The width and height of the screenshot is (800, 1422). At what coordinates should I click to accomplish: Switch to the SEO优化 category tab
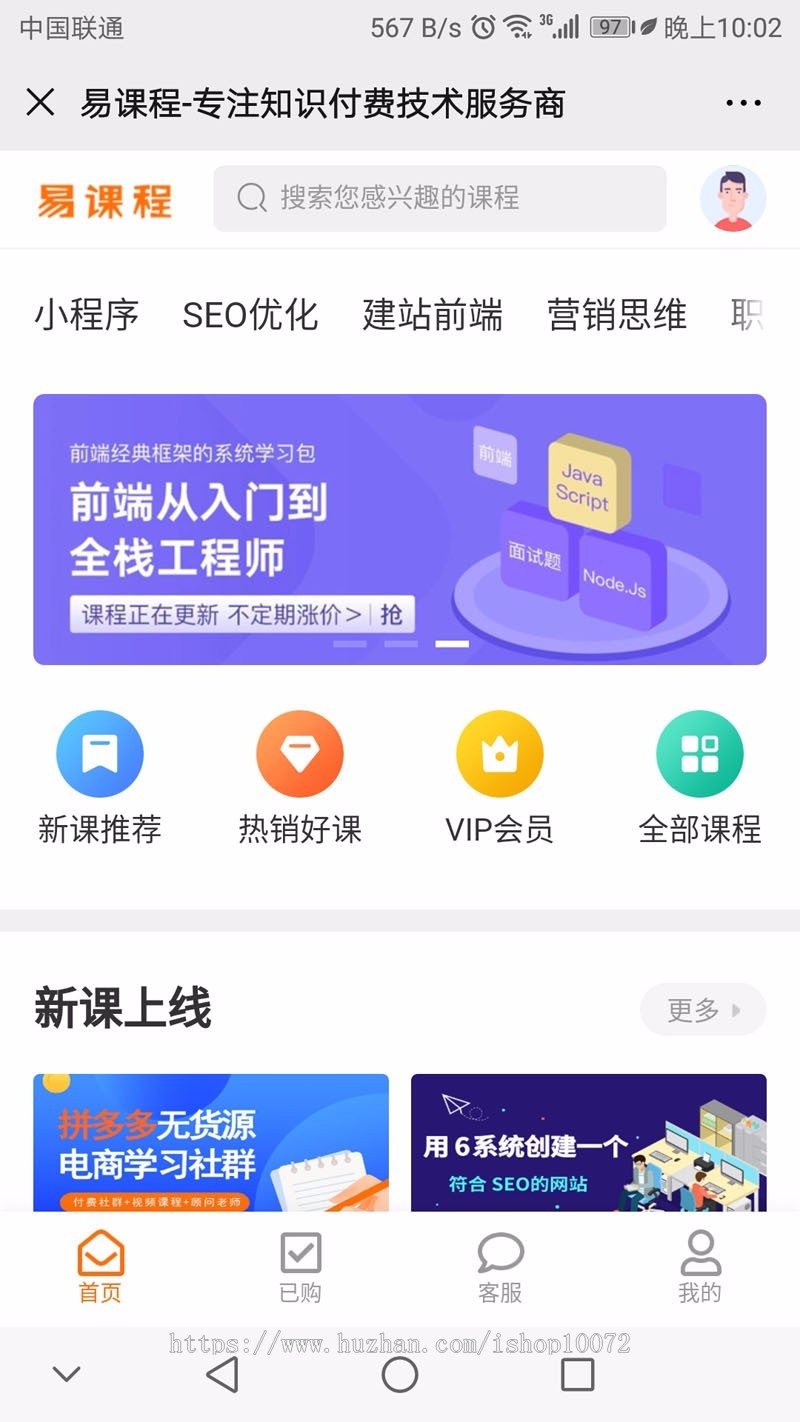click(250, 316)
